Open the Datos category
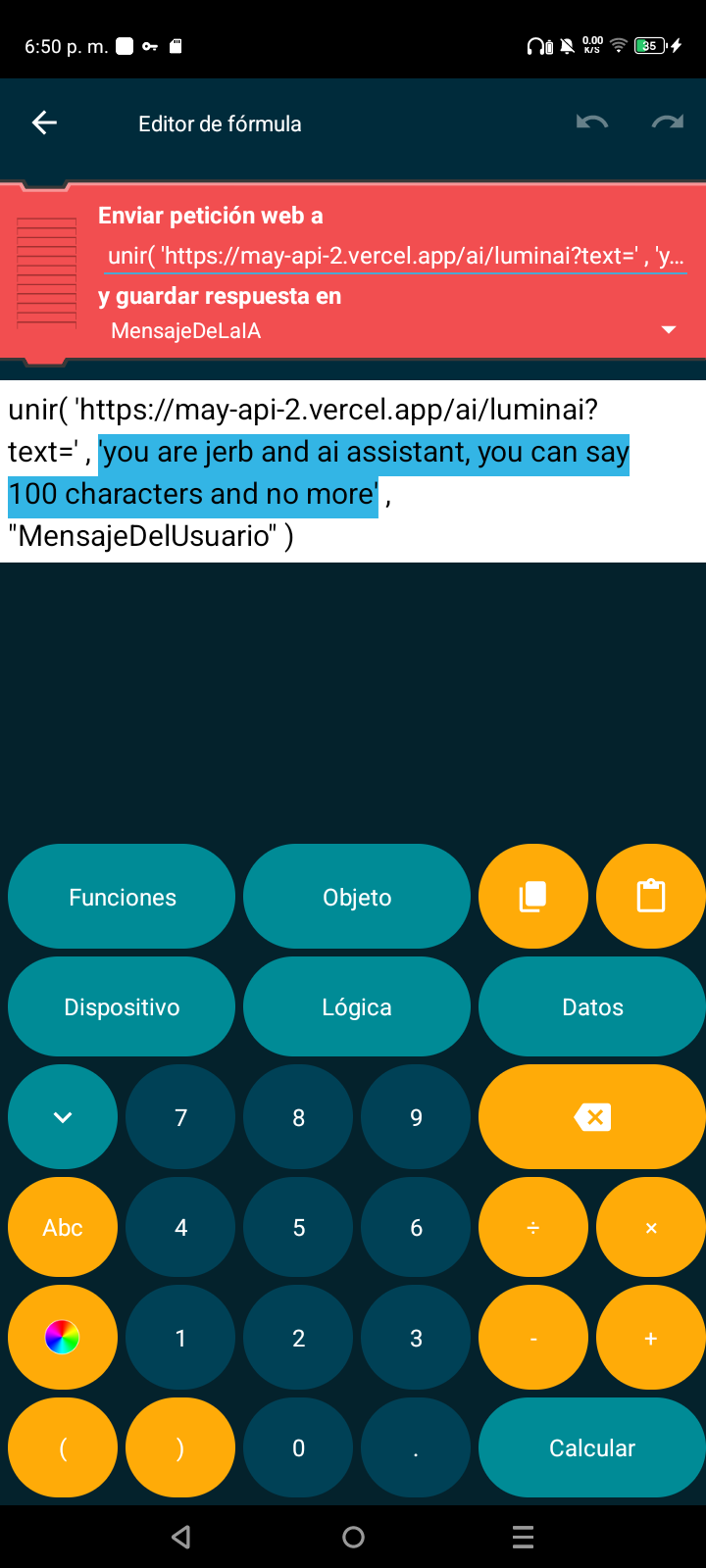The image size is (706, 1568). coord(592,1007)
